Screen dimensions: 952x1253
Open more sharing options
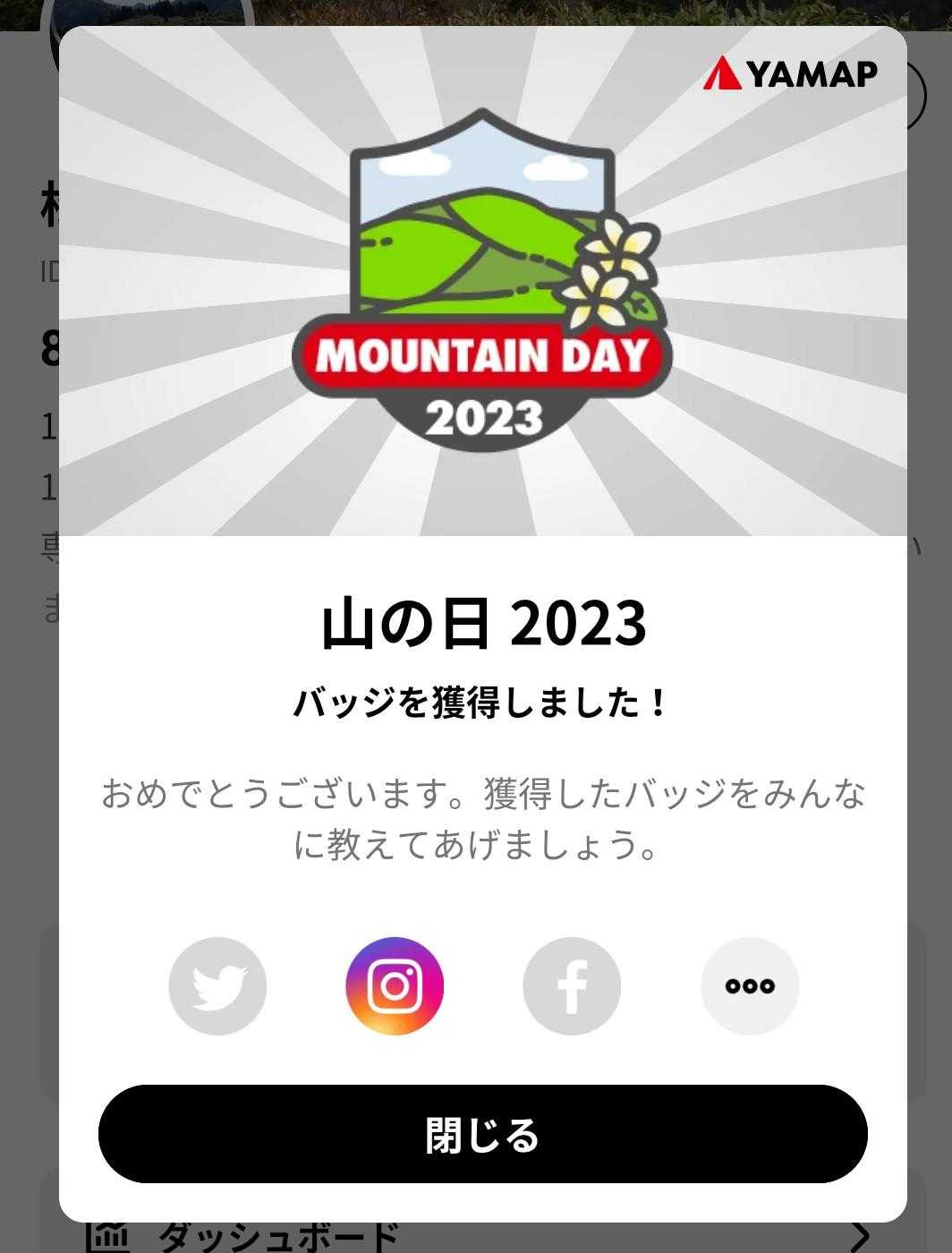pos(750,986)
